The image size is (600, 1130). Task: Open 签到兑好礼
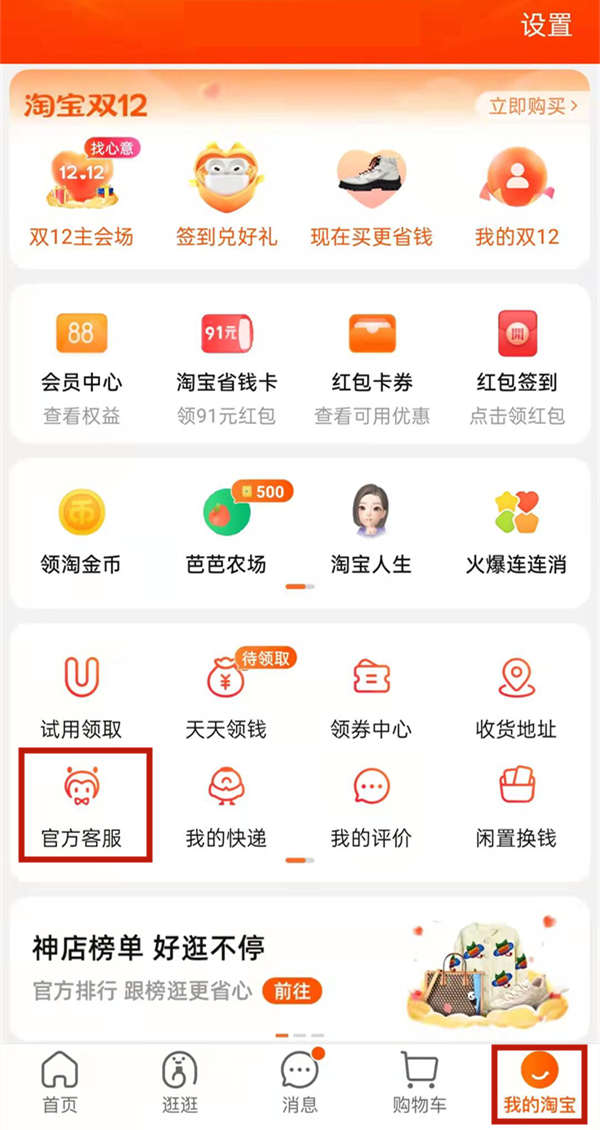click(x=226, y=195)
